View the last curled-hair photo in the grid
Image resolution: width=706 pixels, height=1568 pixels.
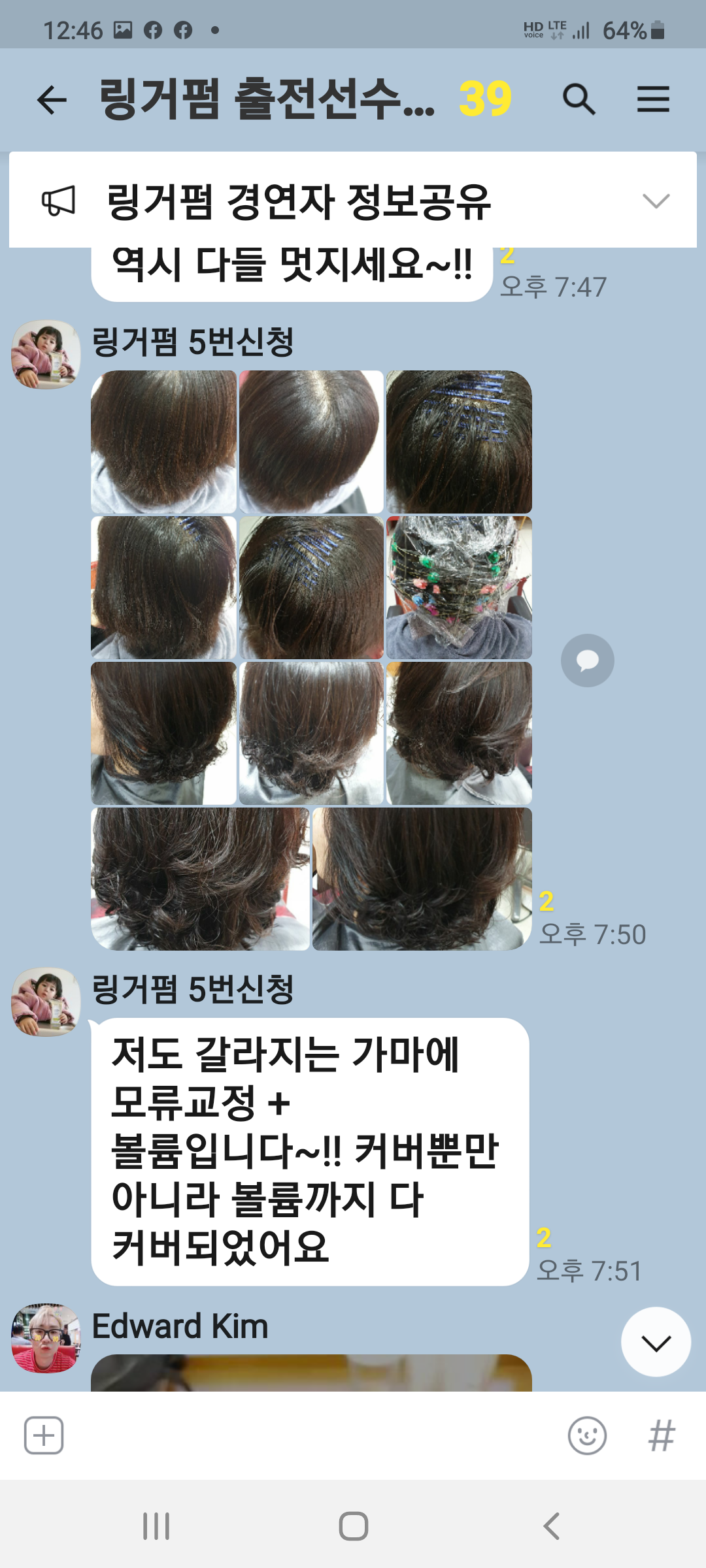[x=422, y=879]
